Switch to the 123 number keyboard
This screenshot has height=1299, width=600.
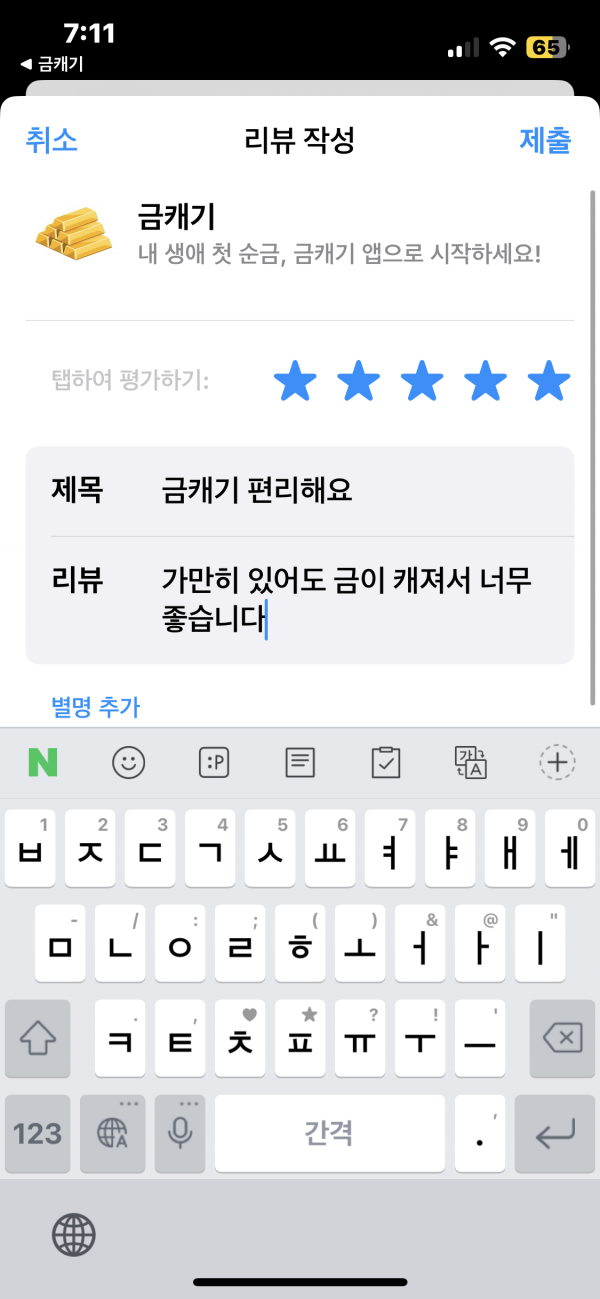coord(37,1133)
